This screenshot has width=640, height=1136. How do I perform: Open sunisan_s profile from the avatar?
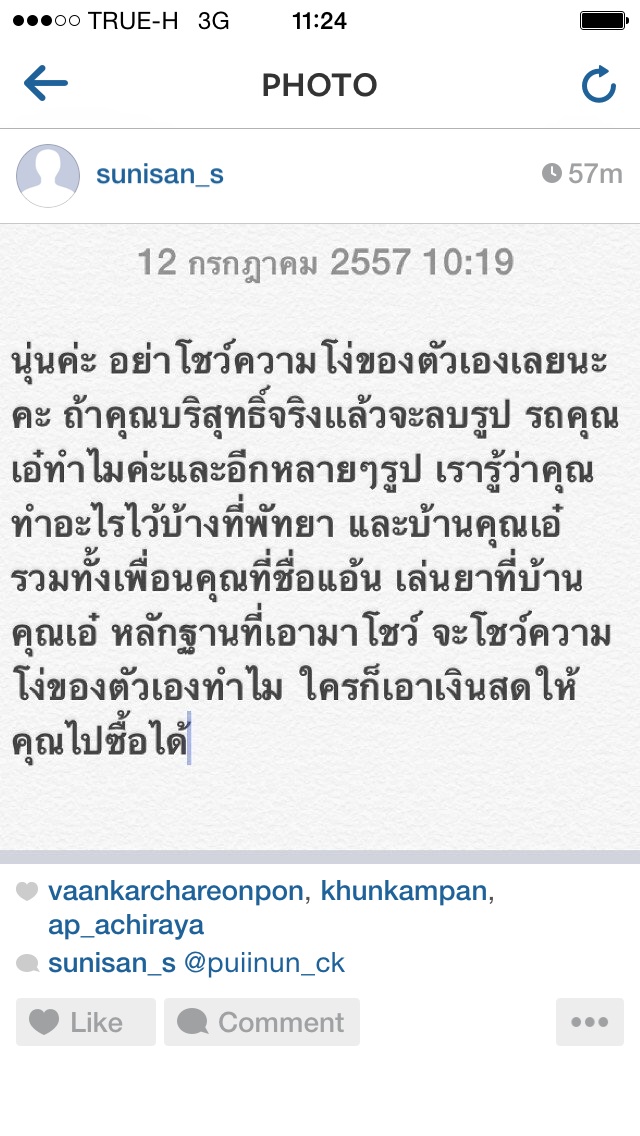pyautogui.click(x=48, y=176)
